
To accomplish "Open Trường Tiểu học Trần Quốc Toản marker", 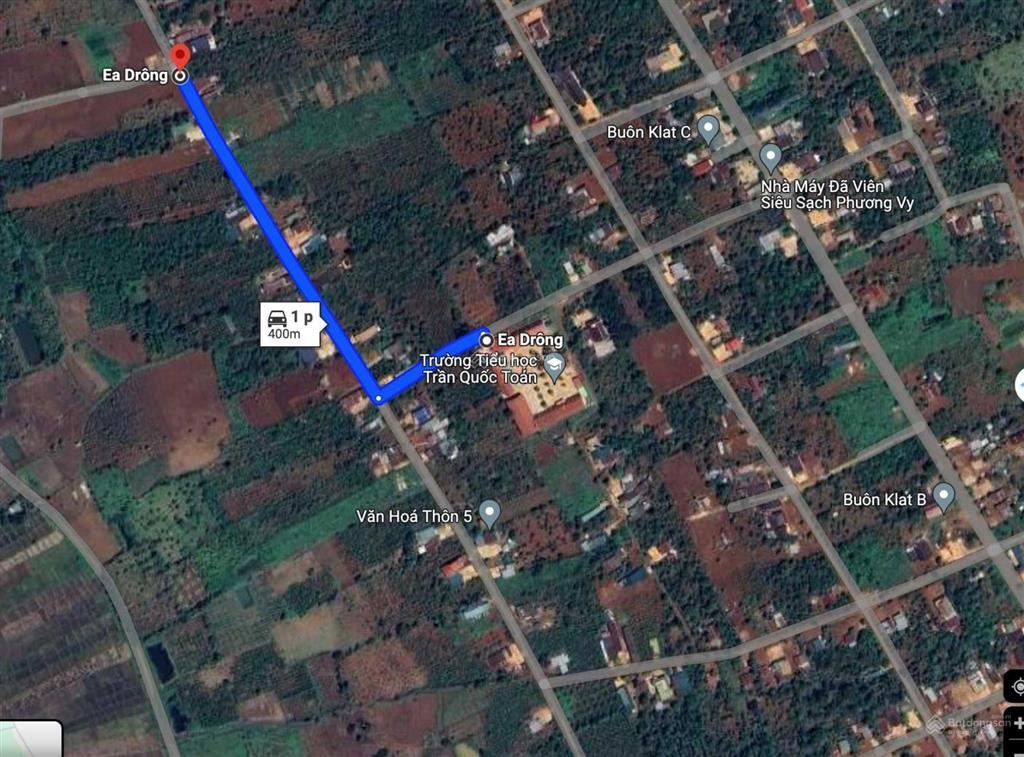I will coord(554,365).
